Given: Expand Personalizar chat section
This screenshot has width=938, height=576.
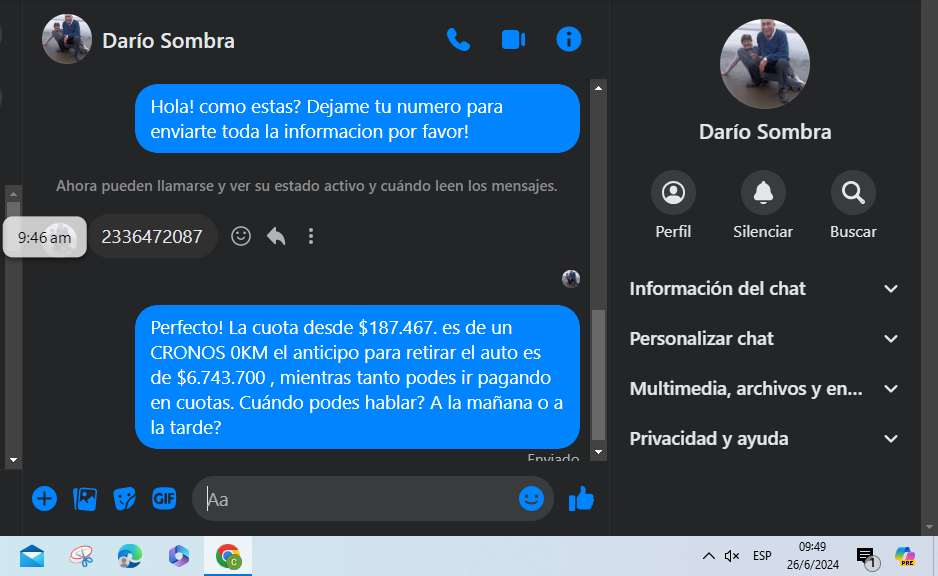Looking at the screenshot, I should [765, 339].
